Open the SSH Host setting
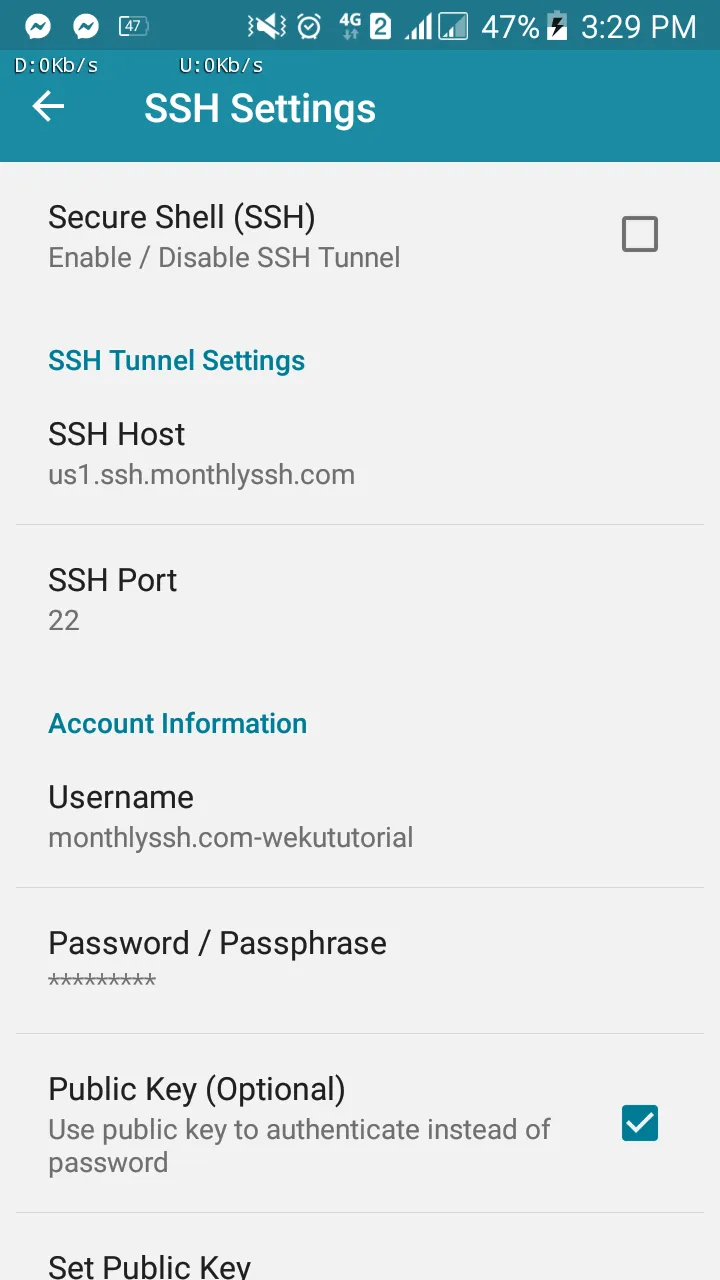 point(360,452)
